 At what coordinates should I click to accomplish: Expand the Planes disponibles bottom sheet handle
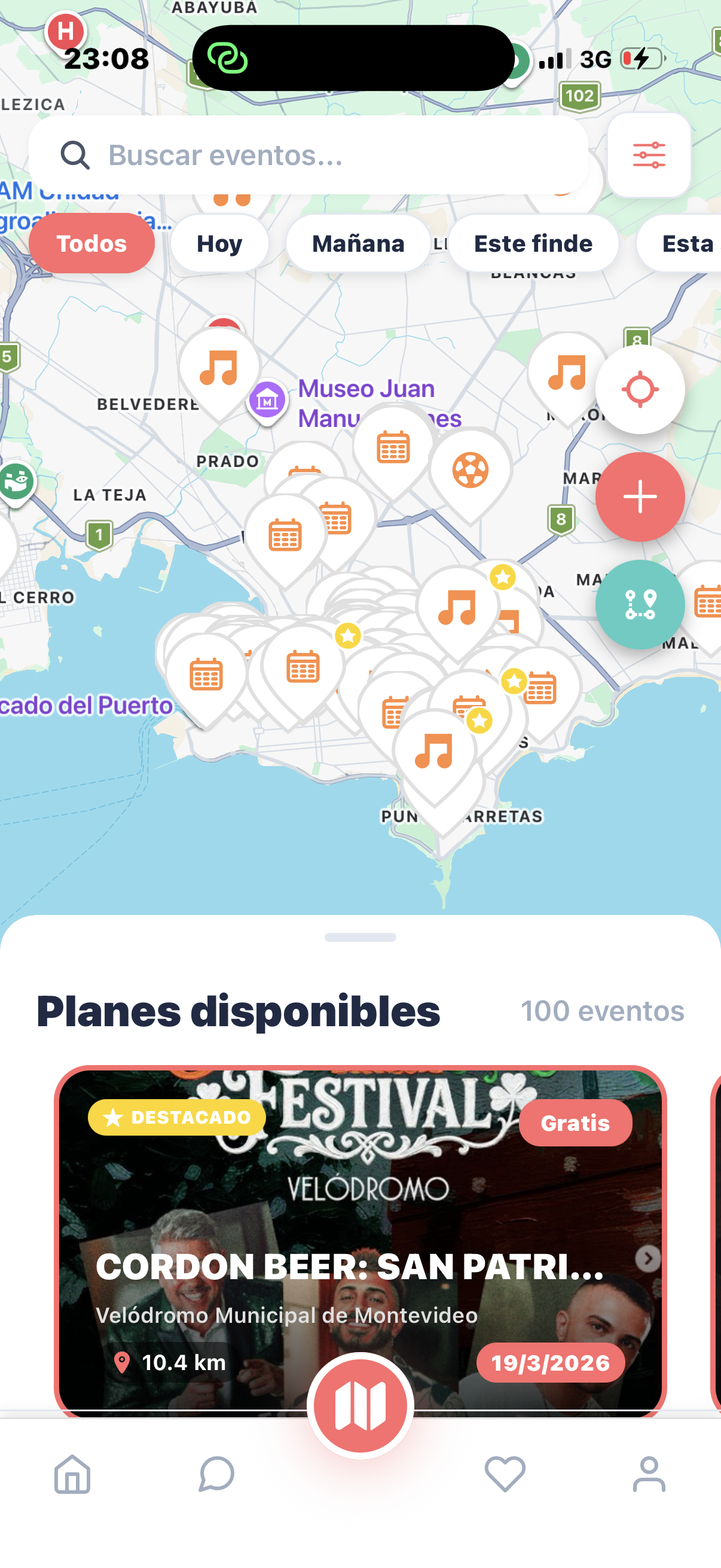click(x=360, y=938)
